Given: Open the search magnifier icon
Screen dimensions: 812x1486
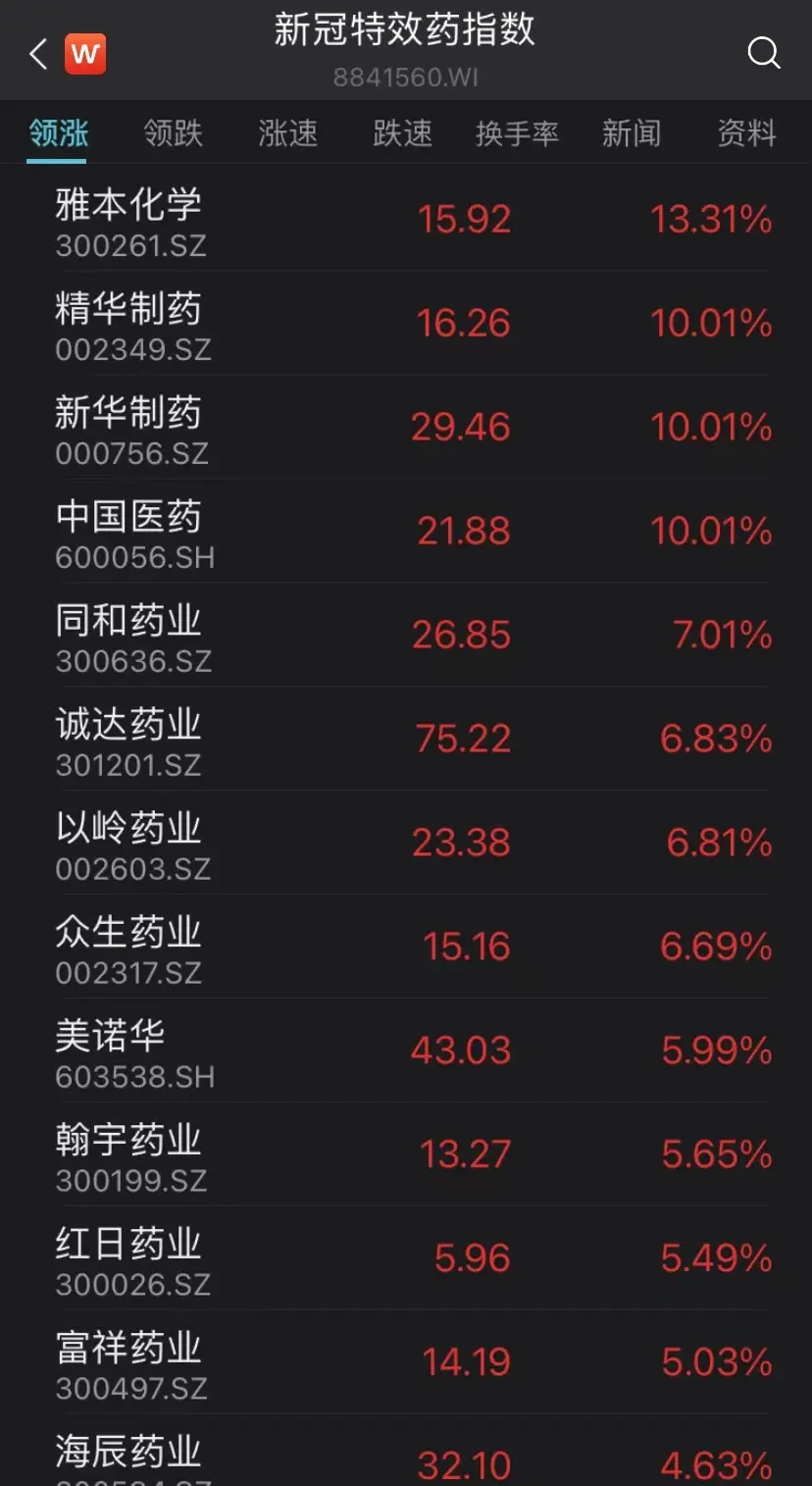Looking at the screenshot, I should [763, 53].
